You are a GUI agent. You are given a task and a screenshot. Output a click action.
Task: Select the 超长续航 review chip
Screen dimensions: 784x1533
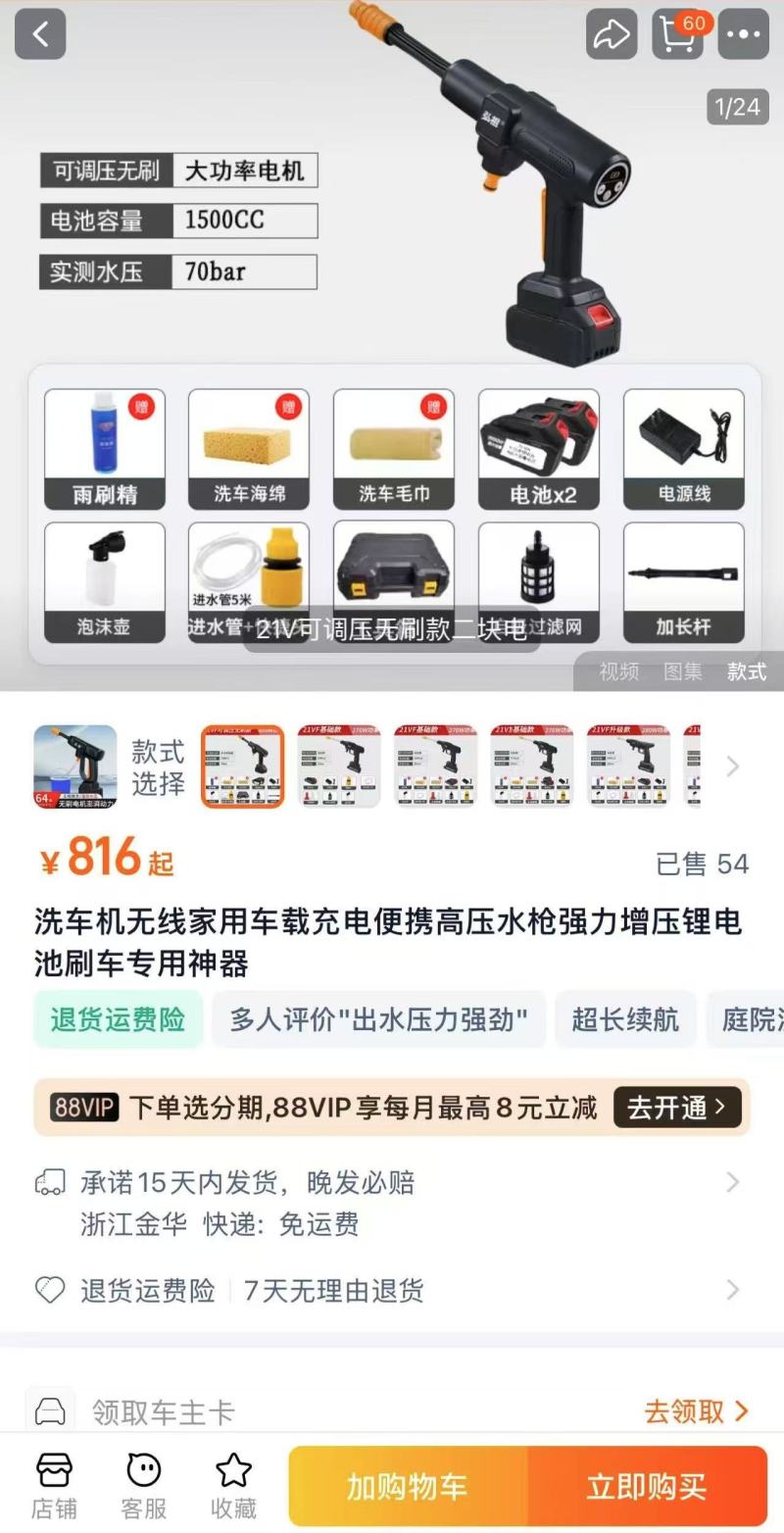(625, 1019)
